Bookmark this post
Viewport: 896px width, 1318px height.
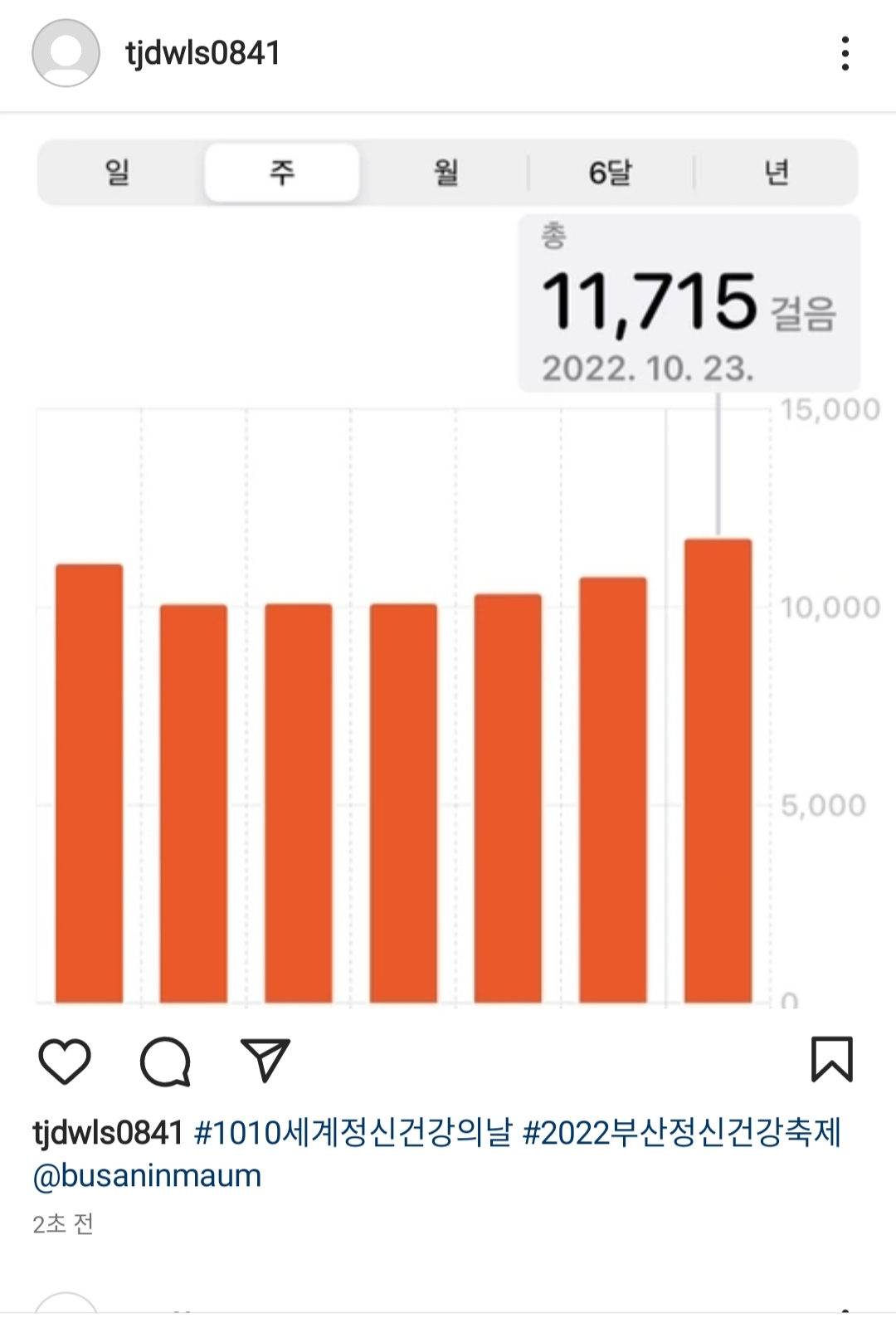(831, 1060)
